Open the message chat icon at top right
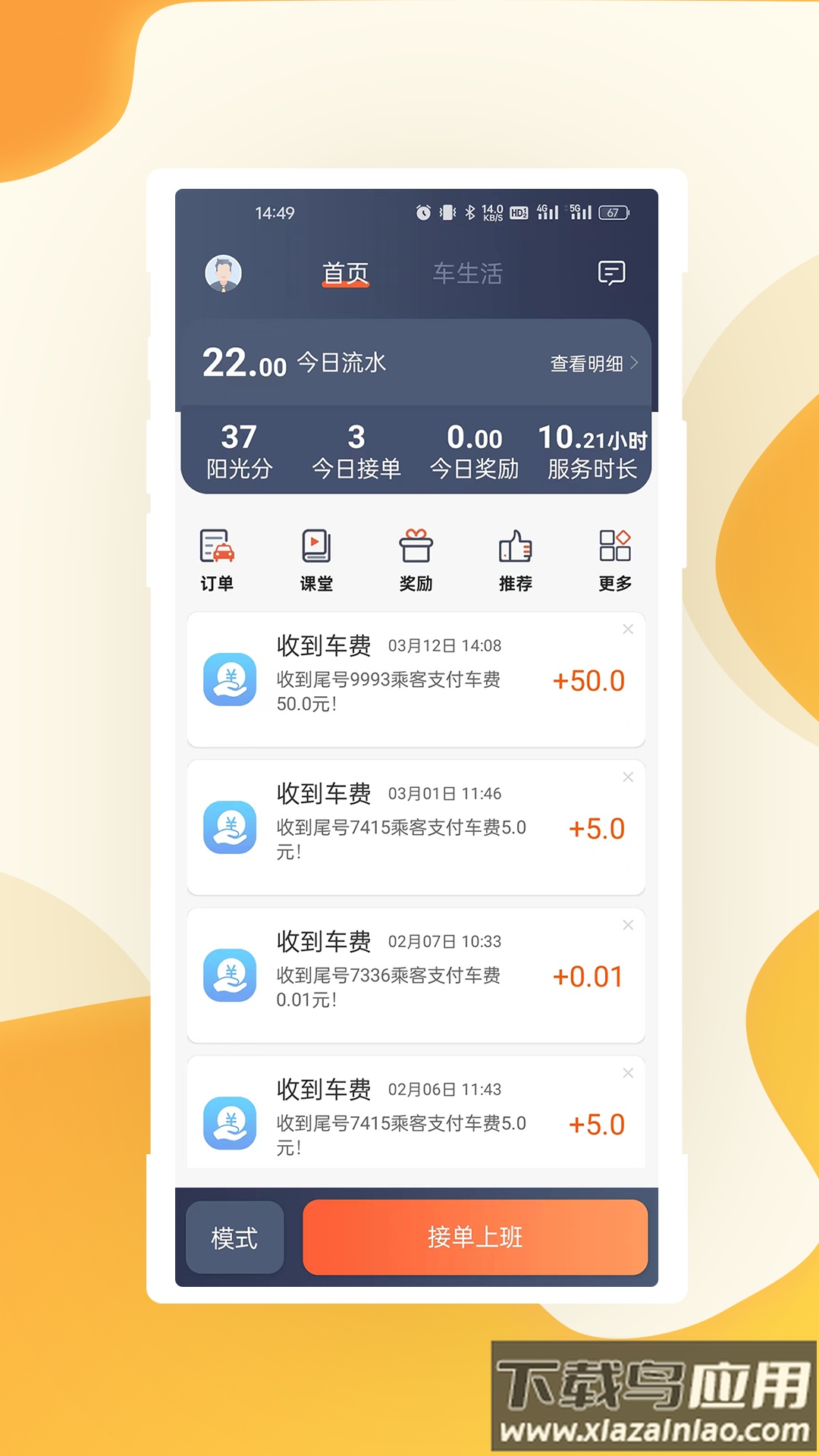Image resolution: width=819 pixels, height=1456 pixels. point(611,274)
